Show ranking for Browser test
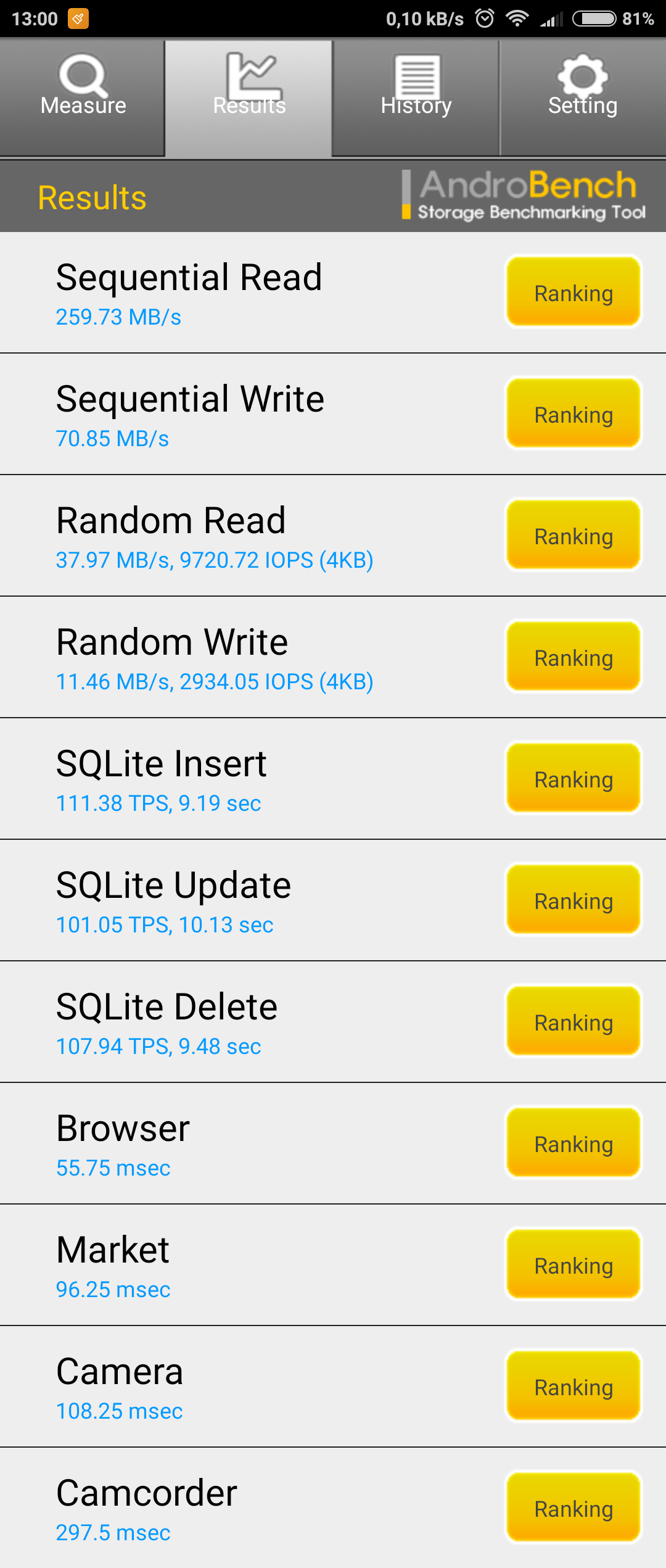Image resolution: width=666 pixels, height=1568 pixels. tap(573, 1143)
